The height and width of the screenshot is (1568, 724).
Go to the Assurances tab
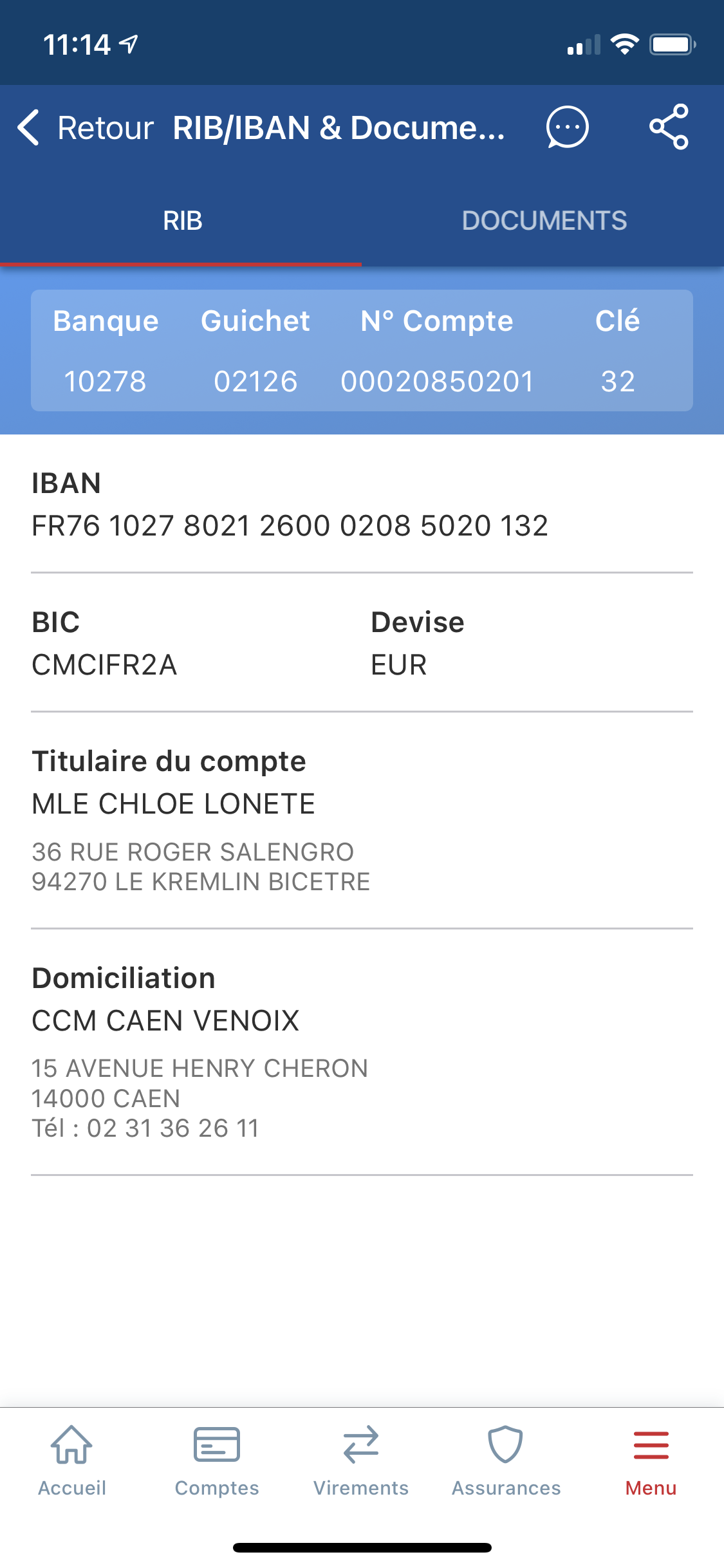point(506,1461)
